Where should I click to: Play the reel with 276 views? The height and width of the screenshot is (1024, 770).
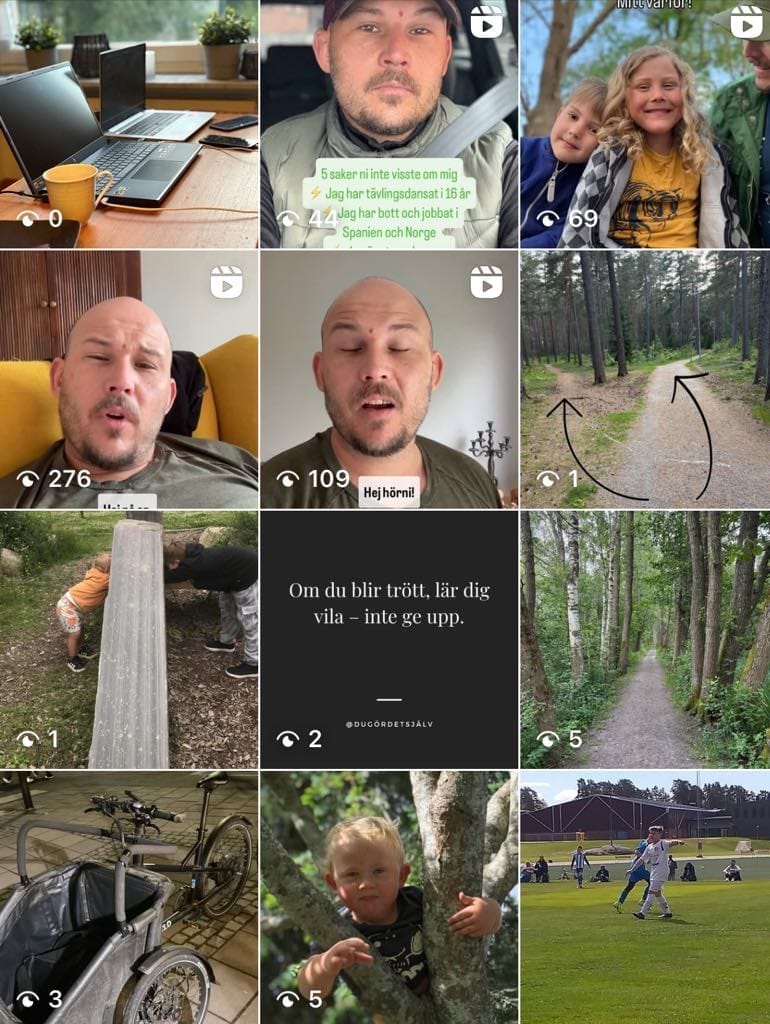tap(128, 379)
